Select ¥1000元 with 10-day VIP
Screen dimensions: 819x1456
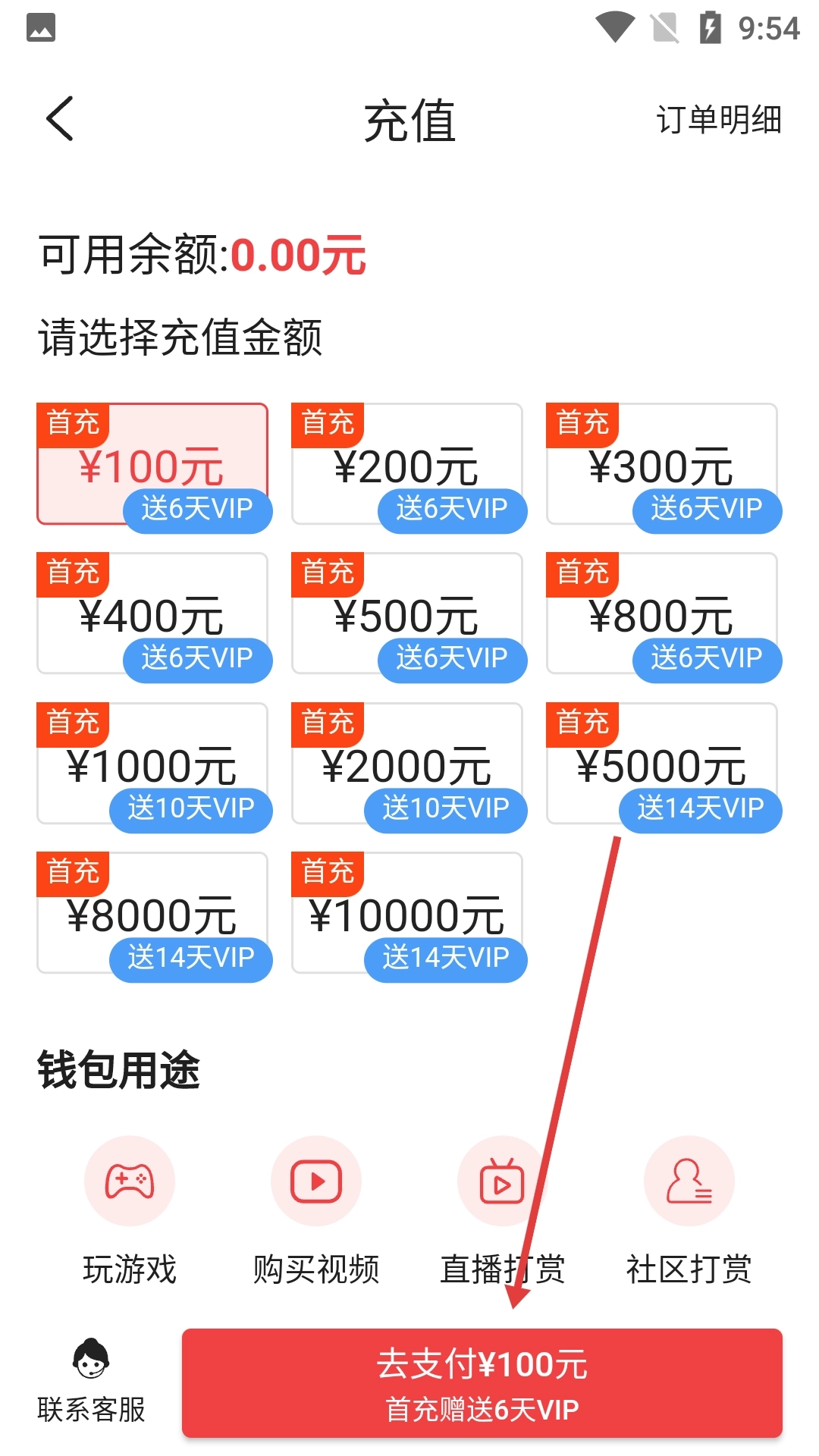152,764
